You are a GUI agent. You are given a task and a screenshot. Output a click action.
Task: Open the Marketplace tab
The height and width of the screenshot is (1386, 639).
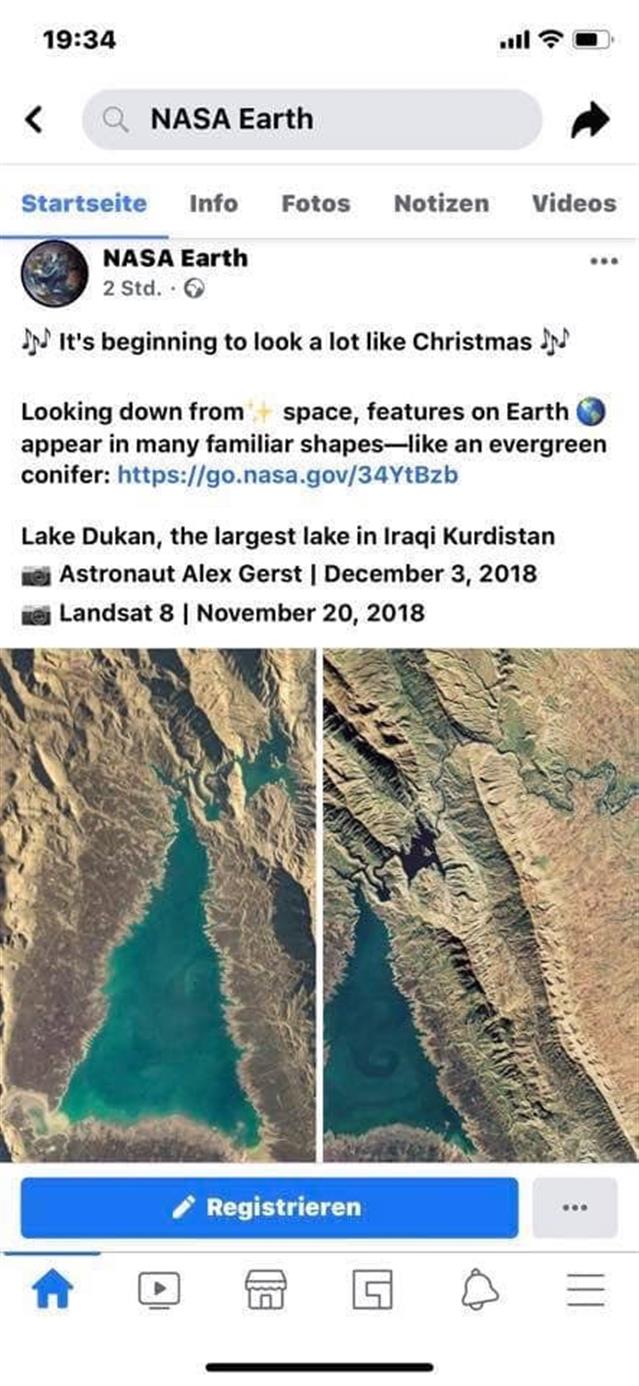click(x=265, y=1291)
